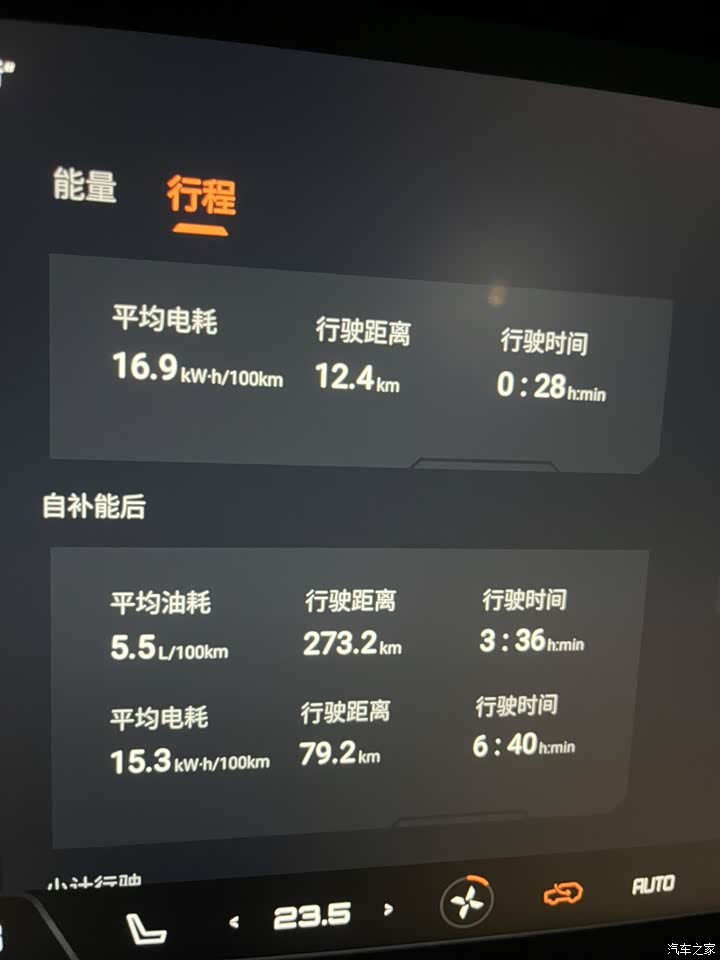
Task: Enable AUTO climate mode
Action: [652, 885]
